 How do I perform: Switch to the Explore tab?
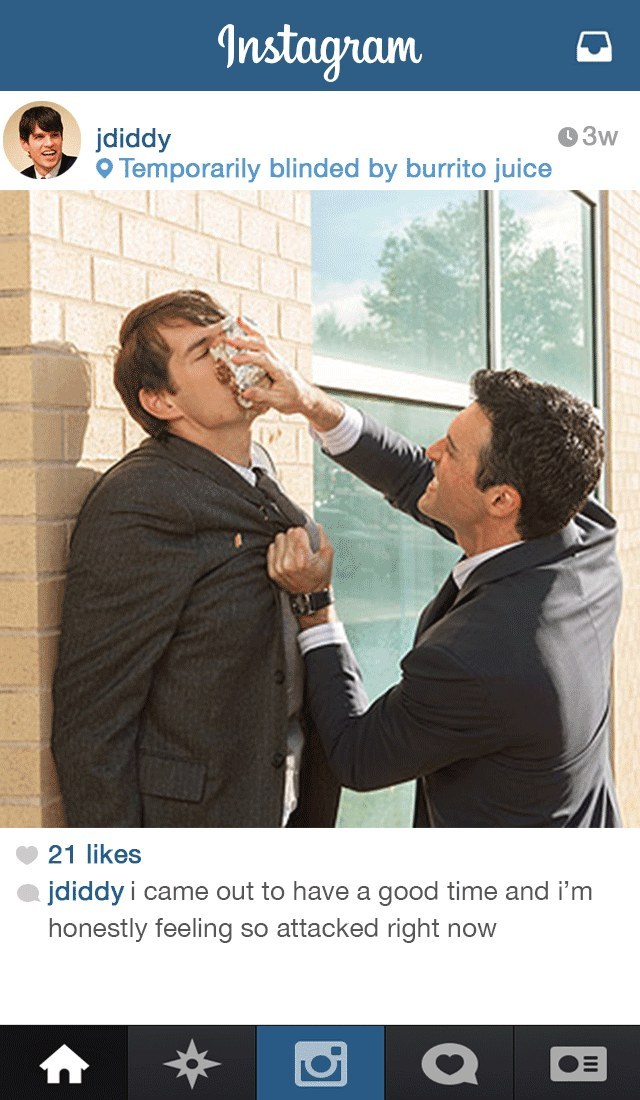pos(192,1064)
